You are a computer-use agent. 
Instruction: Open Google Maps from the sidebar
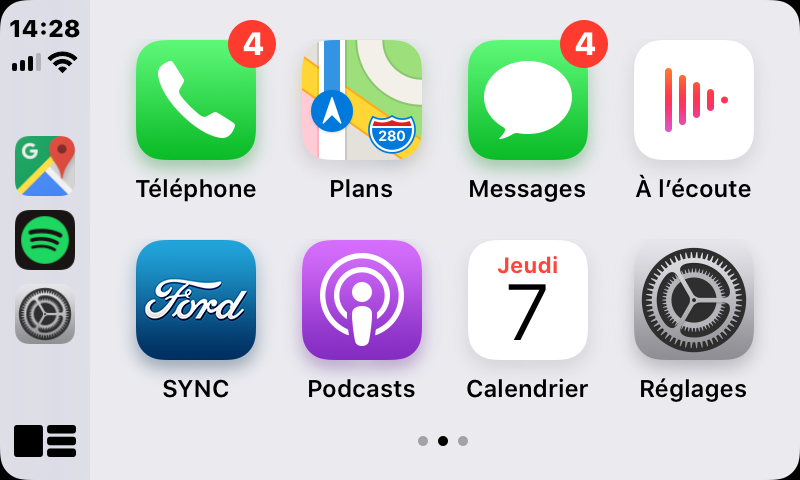(x=45, y=166)
